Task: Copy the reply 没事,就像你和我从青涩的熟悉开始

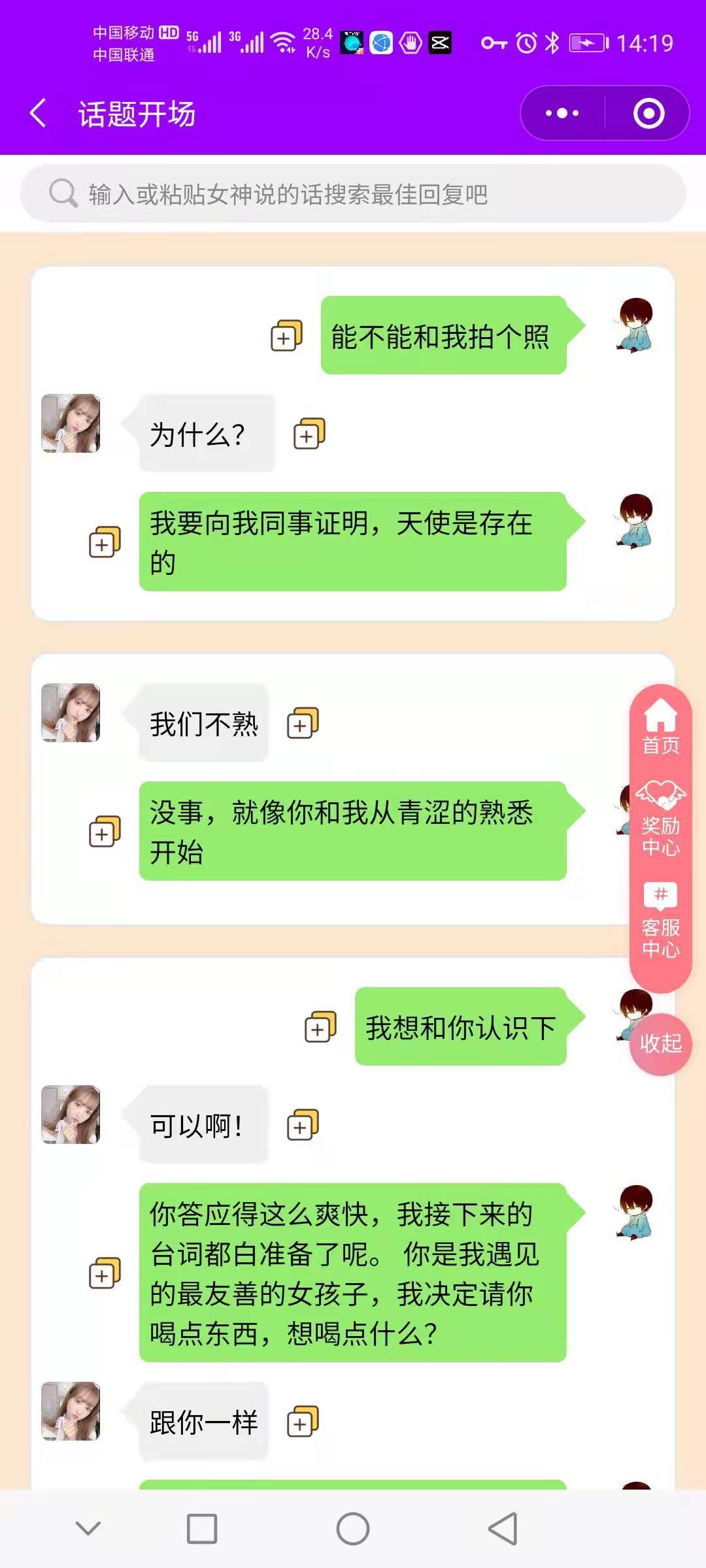Action: tap(105, 832)
